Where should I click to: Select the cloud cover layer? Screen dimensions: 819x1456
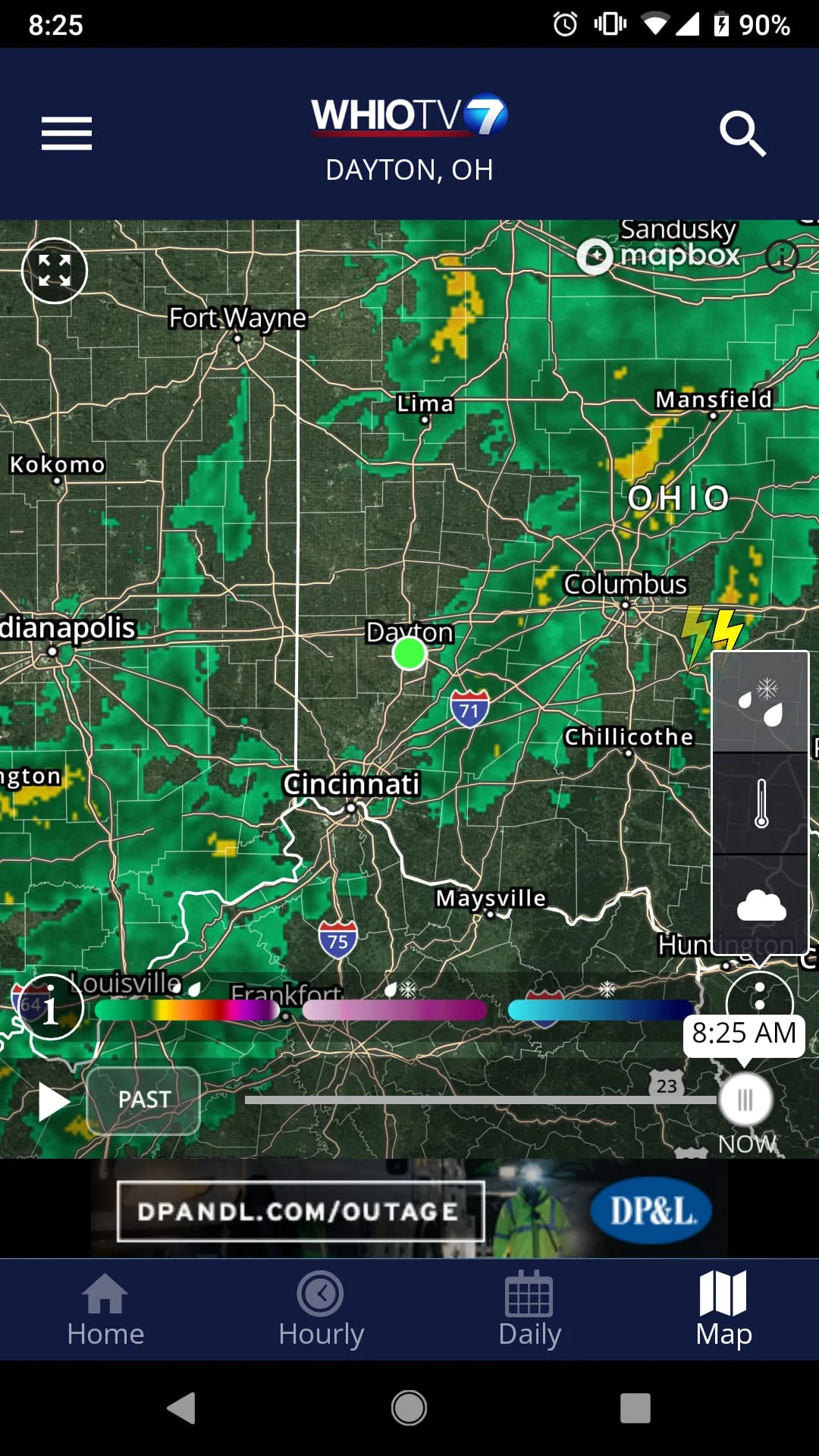pos(761,904)
